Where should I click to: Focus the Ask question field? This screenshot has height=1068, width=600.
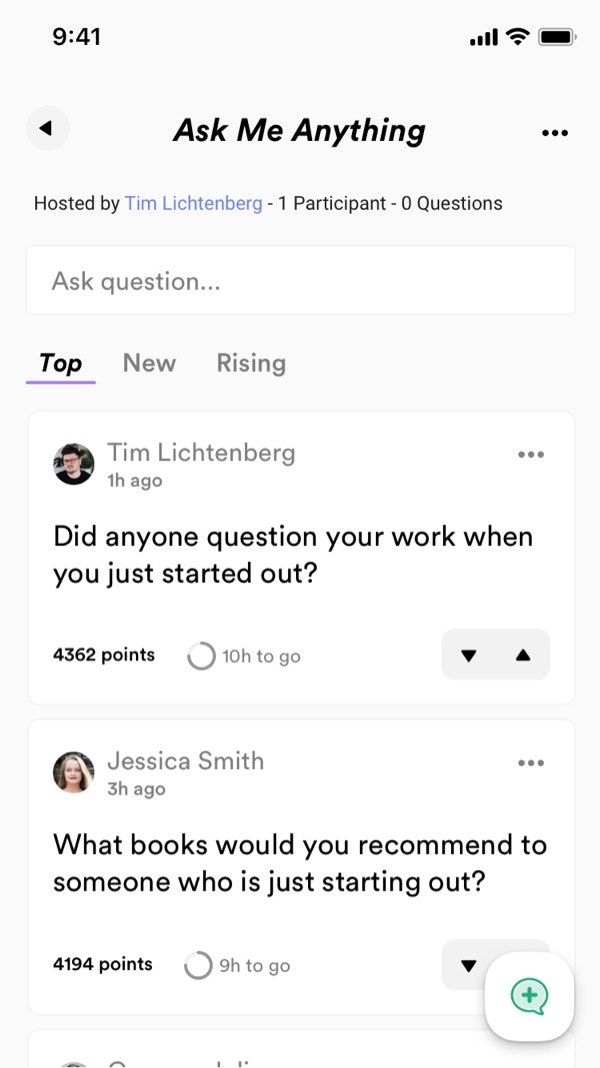300,281
